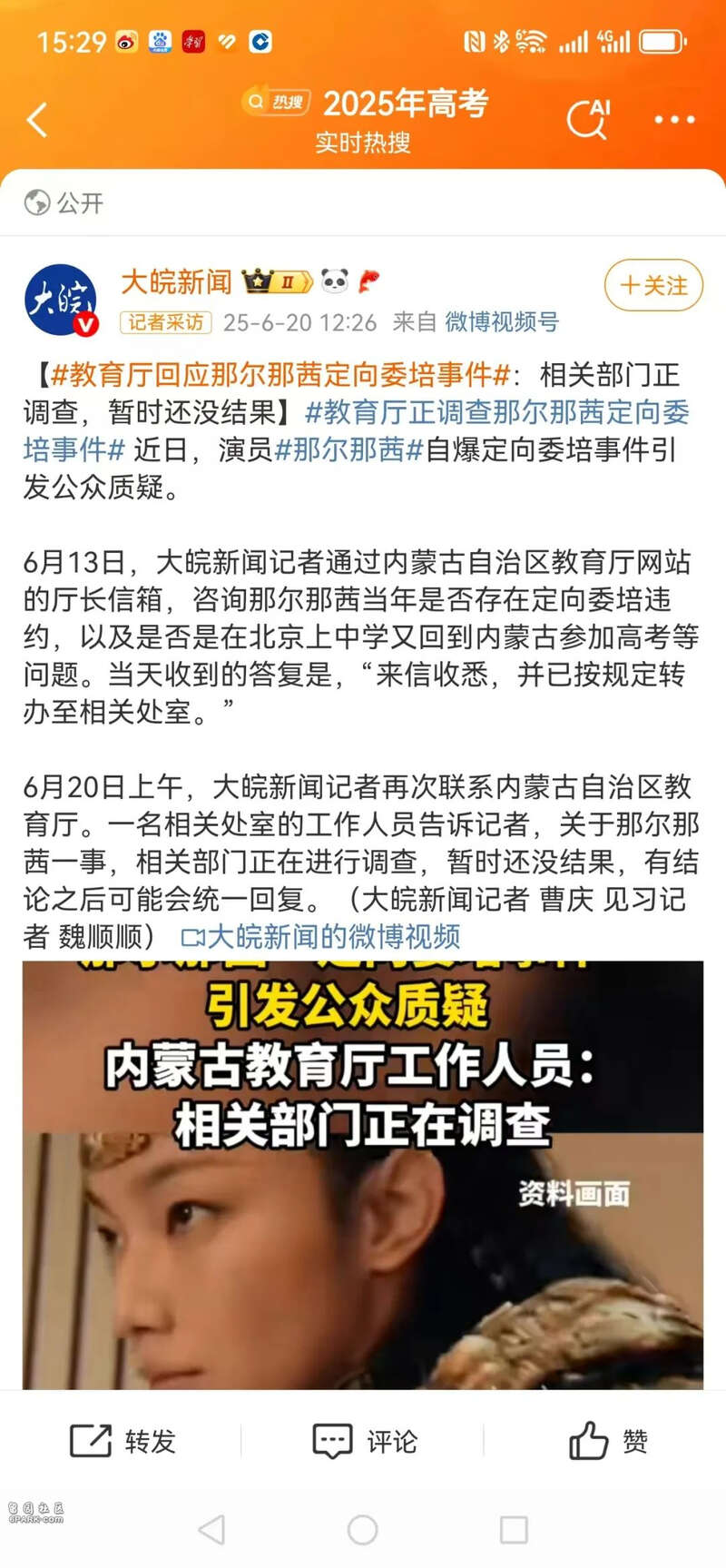
Task: Play the video about 内蒙古教育厅
Action: 362,1174
